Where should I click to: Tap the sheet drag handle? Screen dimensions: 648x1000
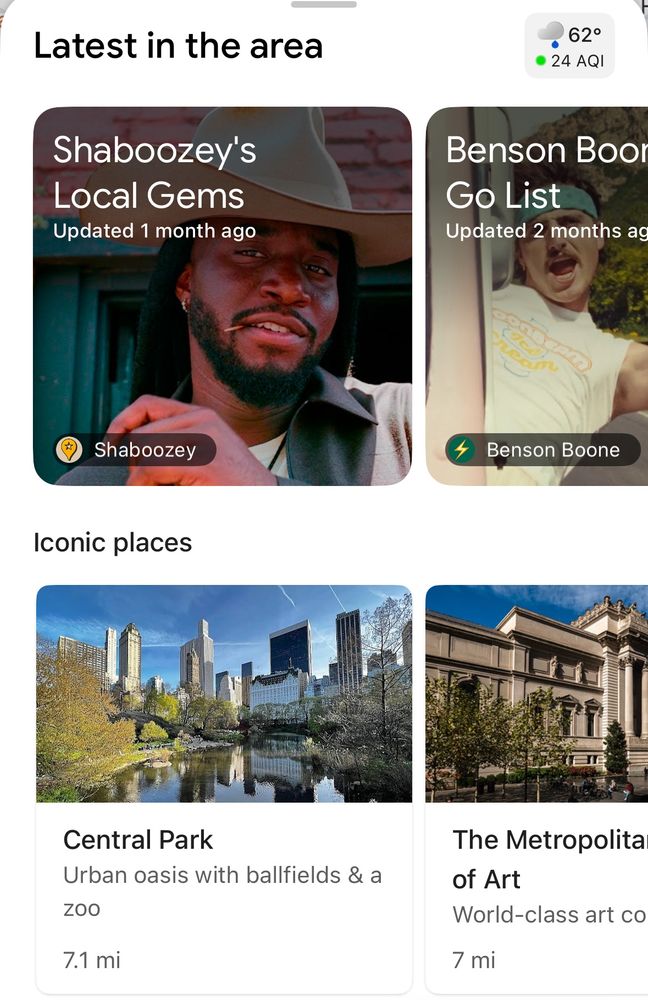[x=324, y=5]
